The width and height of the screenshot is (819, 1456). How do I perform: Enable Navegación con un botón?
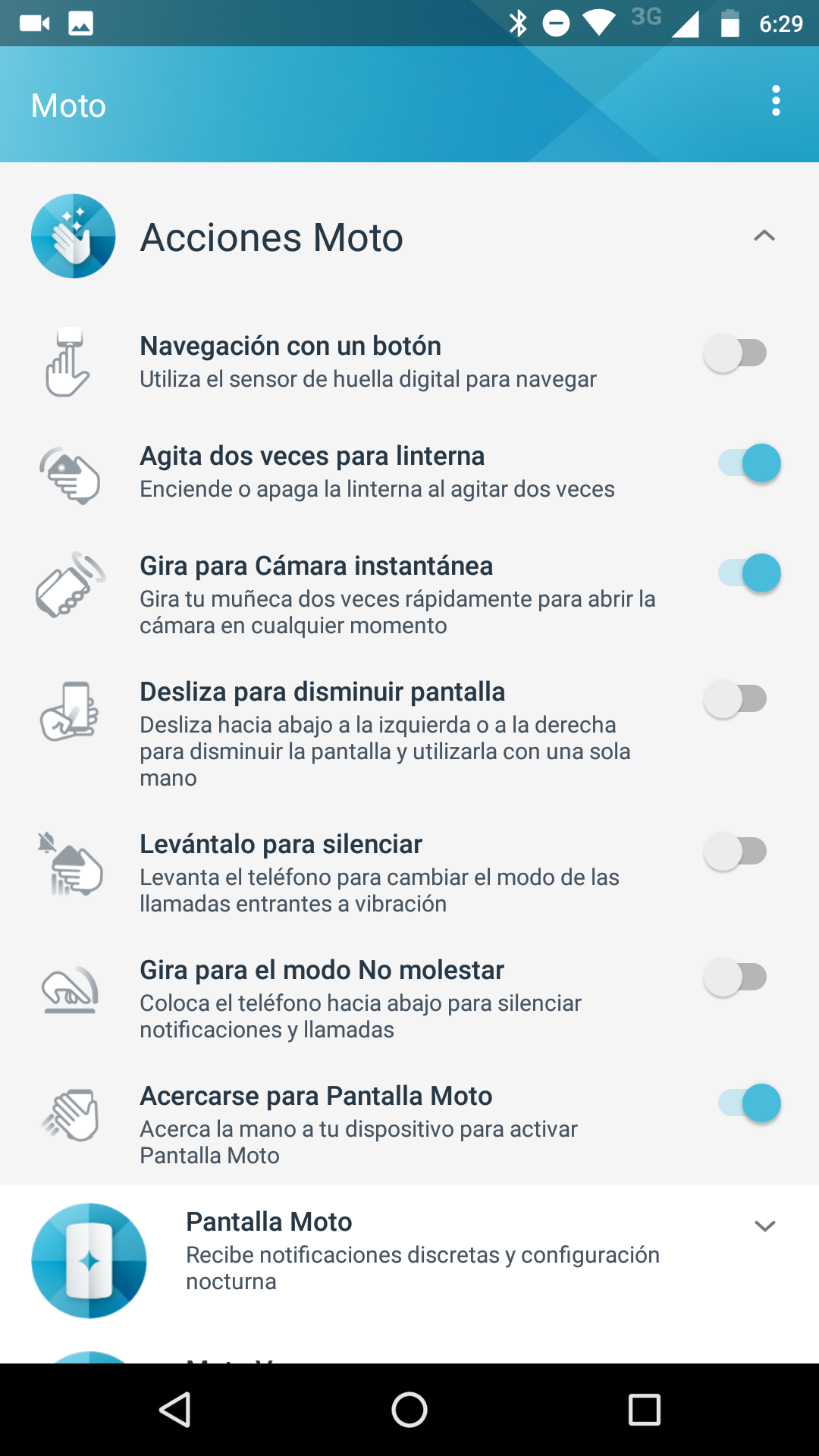736,353
